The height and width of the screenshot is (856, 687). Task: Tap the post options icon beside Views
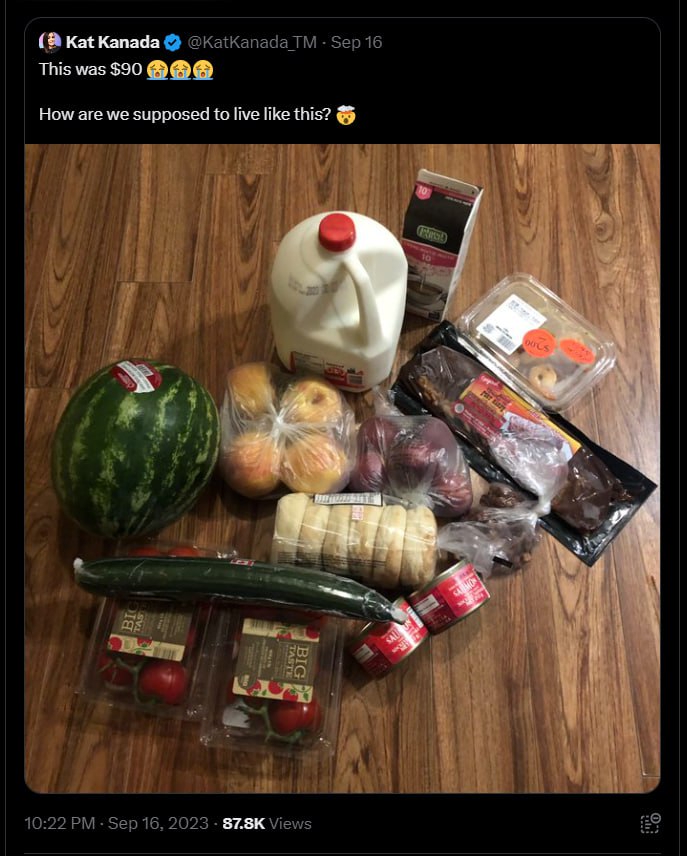[650, 823]
